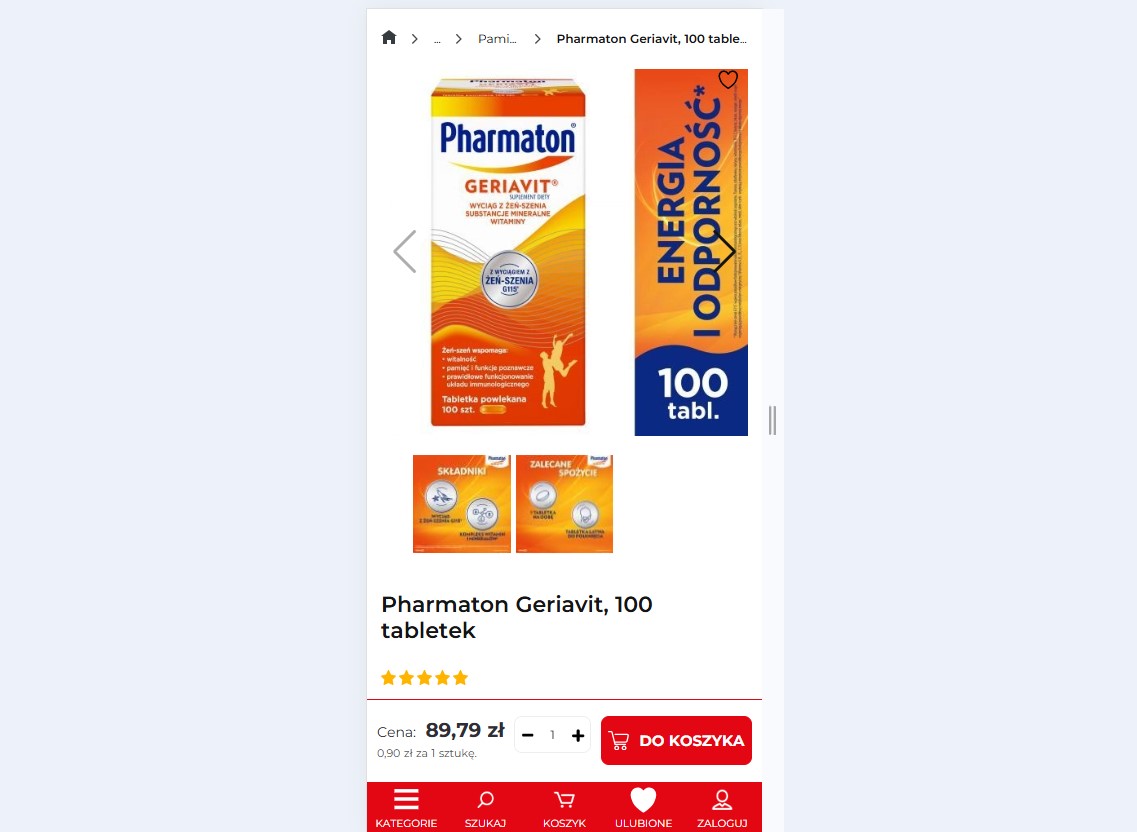Open Szukaj search

click(485, 808)
